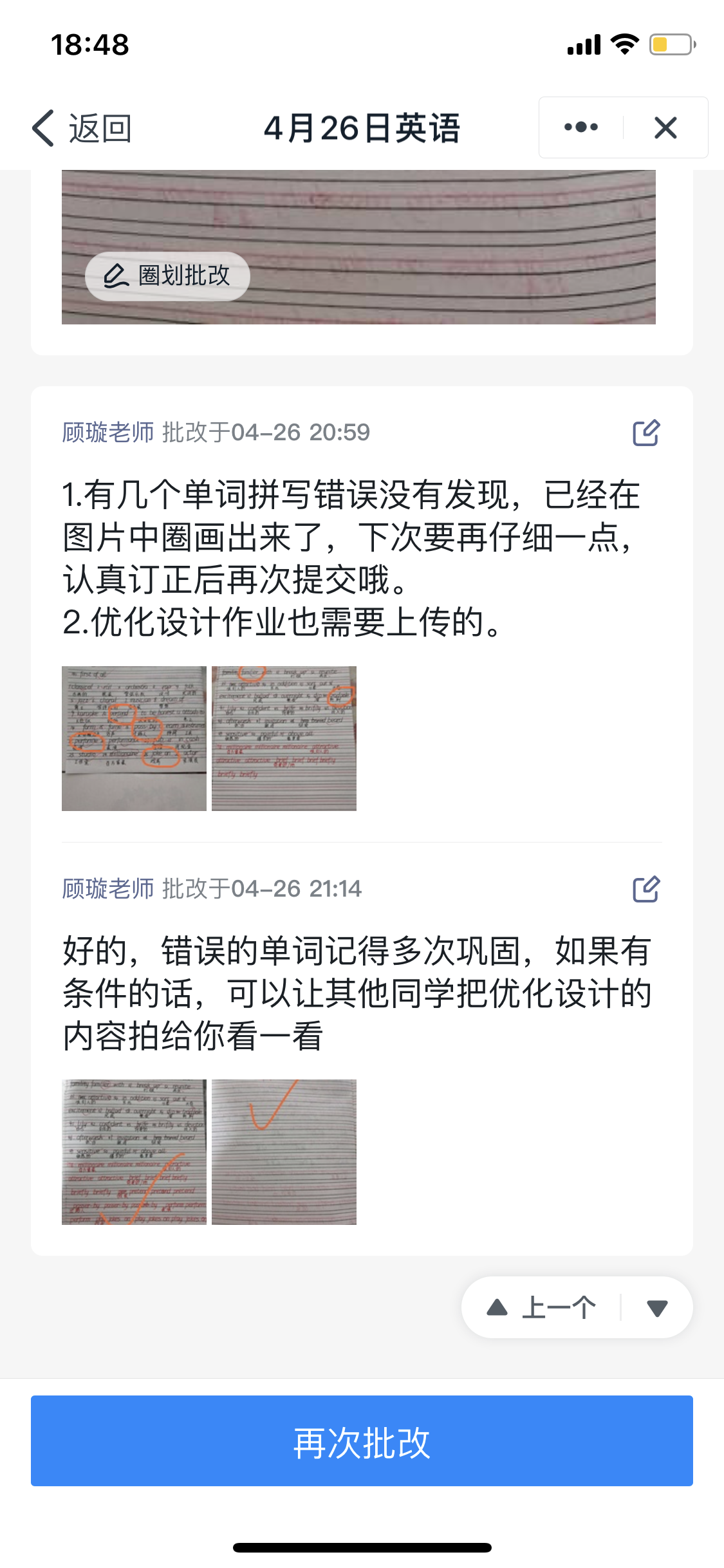The image size is (724, 1568).
Task: Edit the 21:14 review comment
Action: (x=645, y=889)
